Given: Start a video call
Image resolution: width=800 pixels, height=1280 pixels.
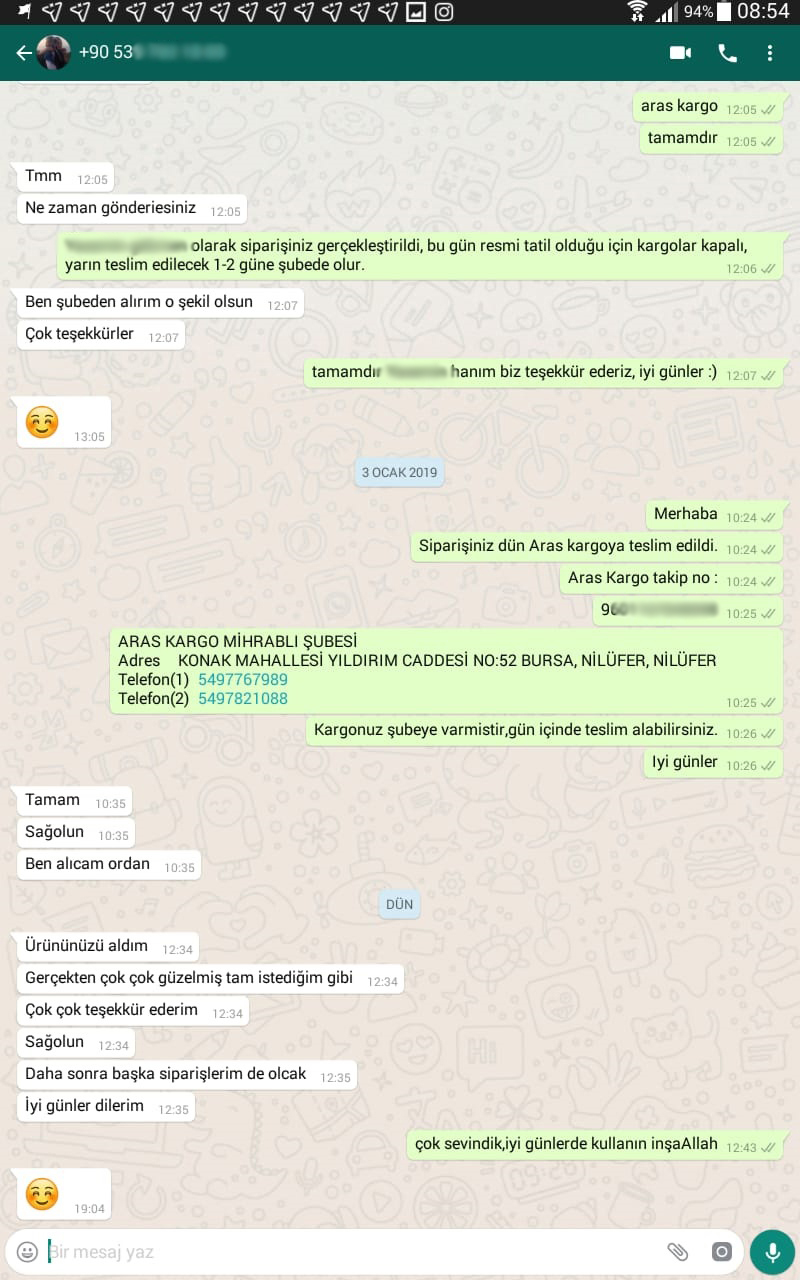Looking at the screenshot, I should pyautogui.click(x=681, y=53).
